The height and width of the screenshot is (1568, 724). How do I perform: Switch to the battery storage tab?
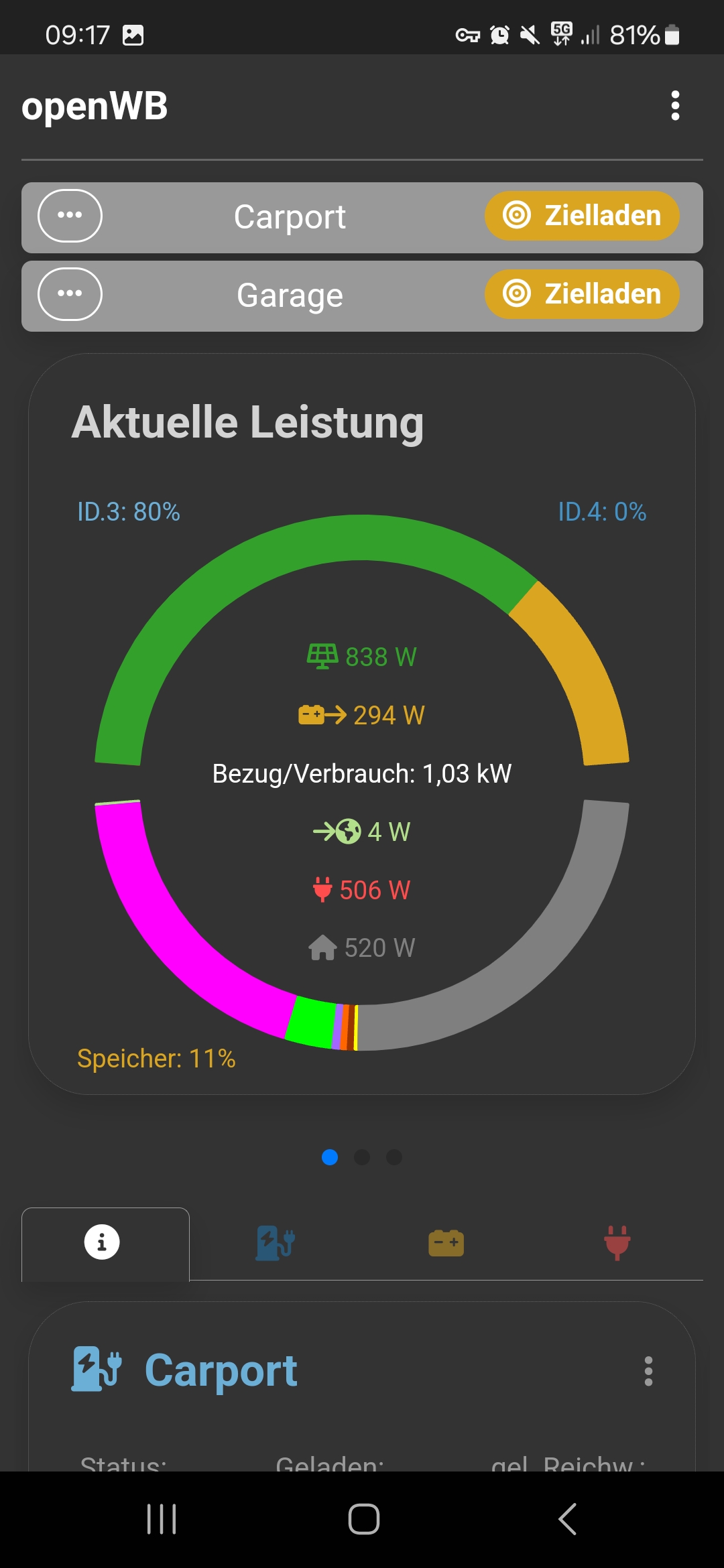tap(446, 1243)
